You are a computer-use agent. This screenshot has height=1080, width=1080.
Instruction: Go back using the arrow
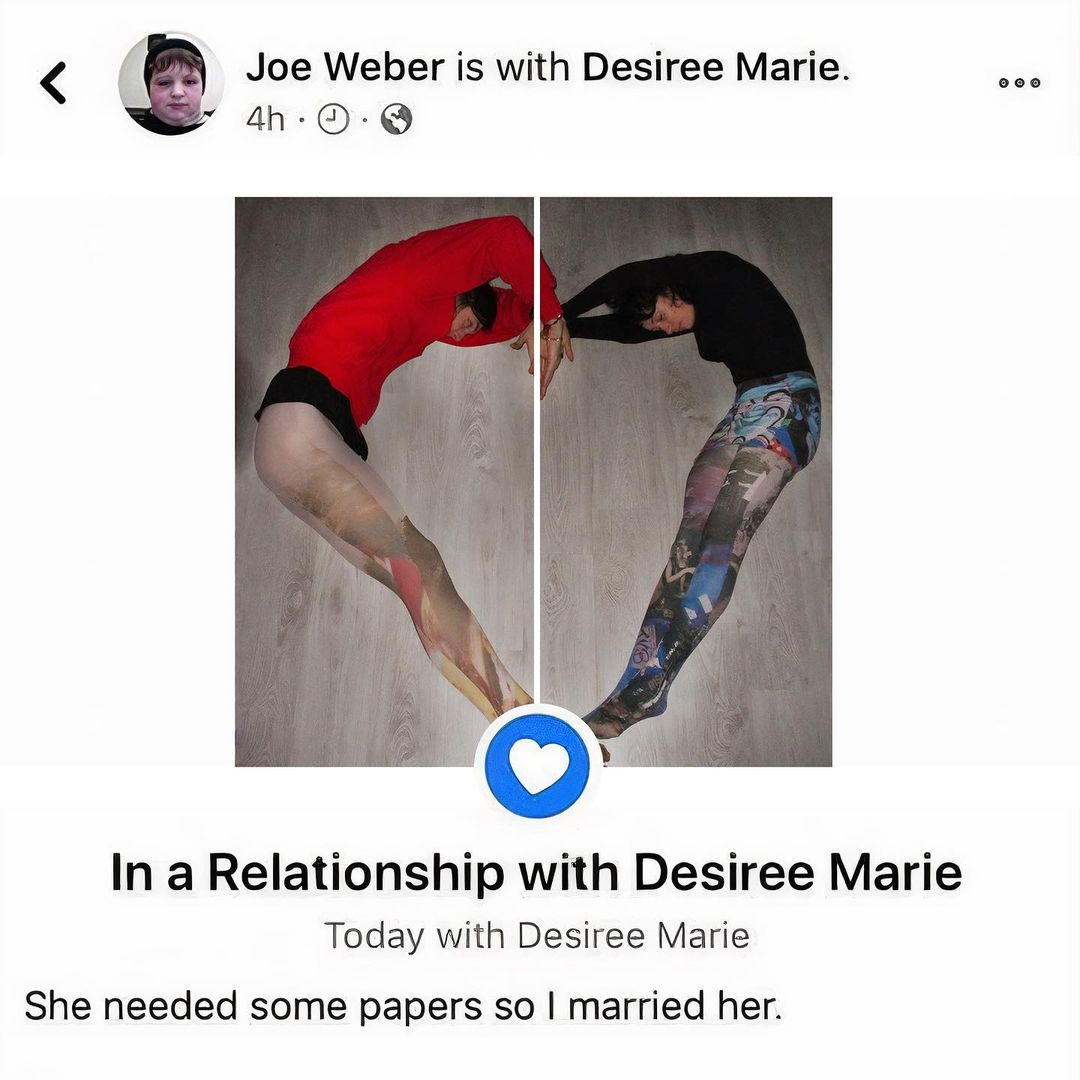[54, 83]
